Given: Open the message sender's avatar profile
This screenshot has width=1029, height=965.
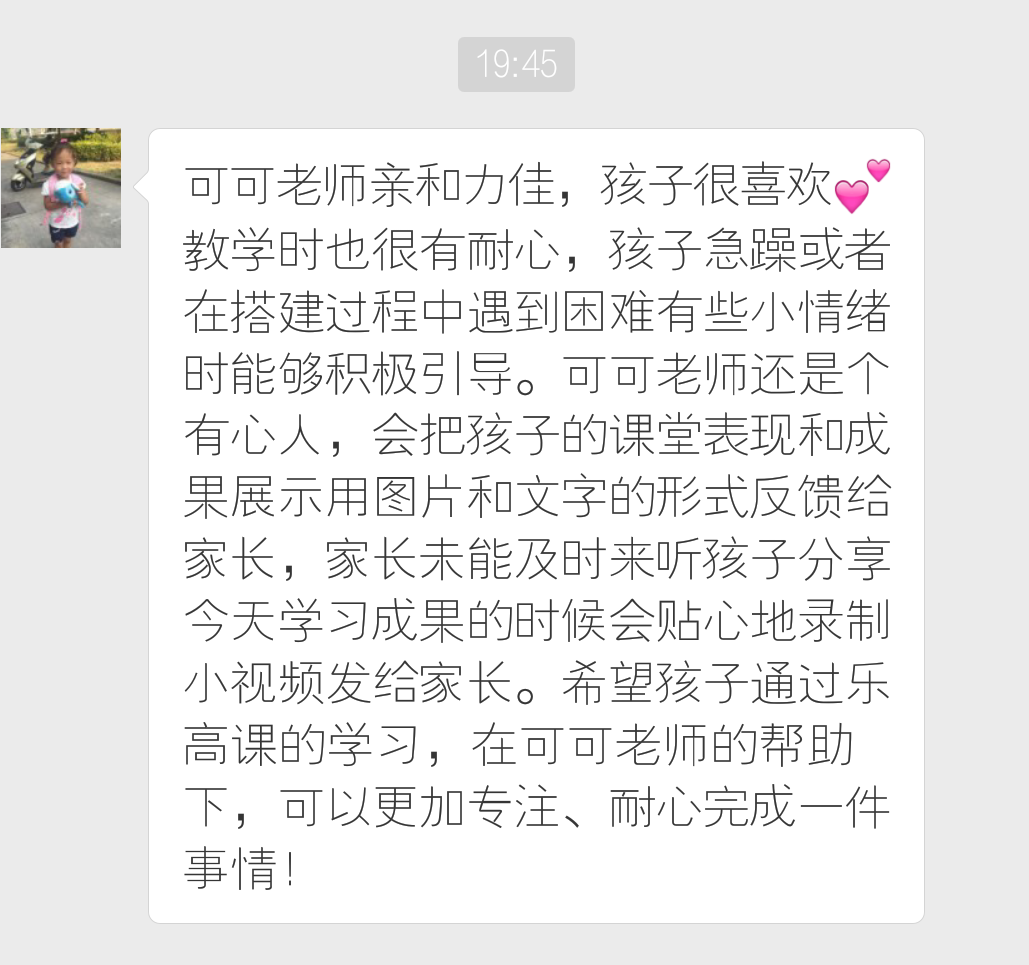Looking at the screenshot, I should [61, 188].
